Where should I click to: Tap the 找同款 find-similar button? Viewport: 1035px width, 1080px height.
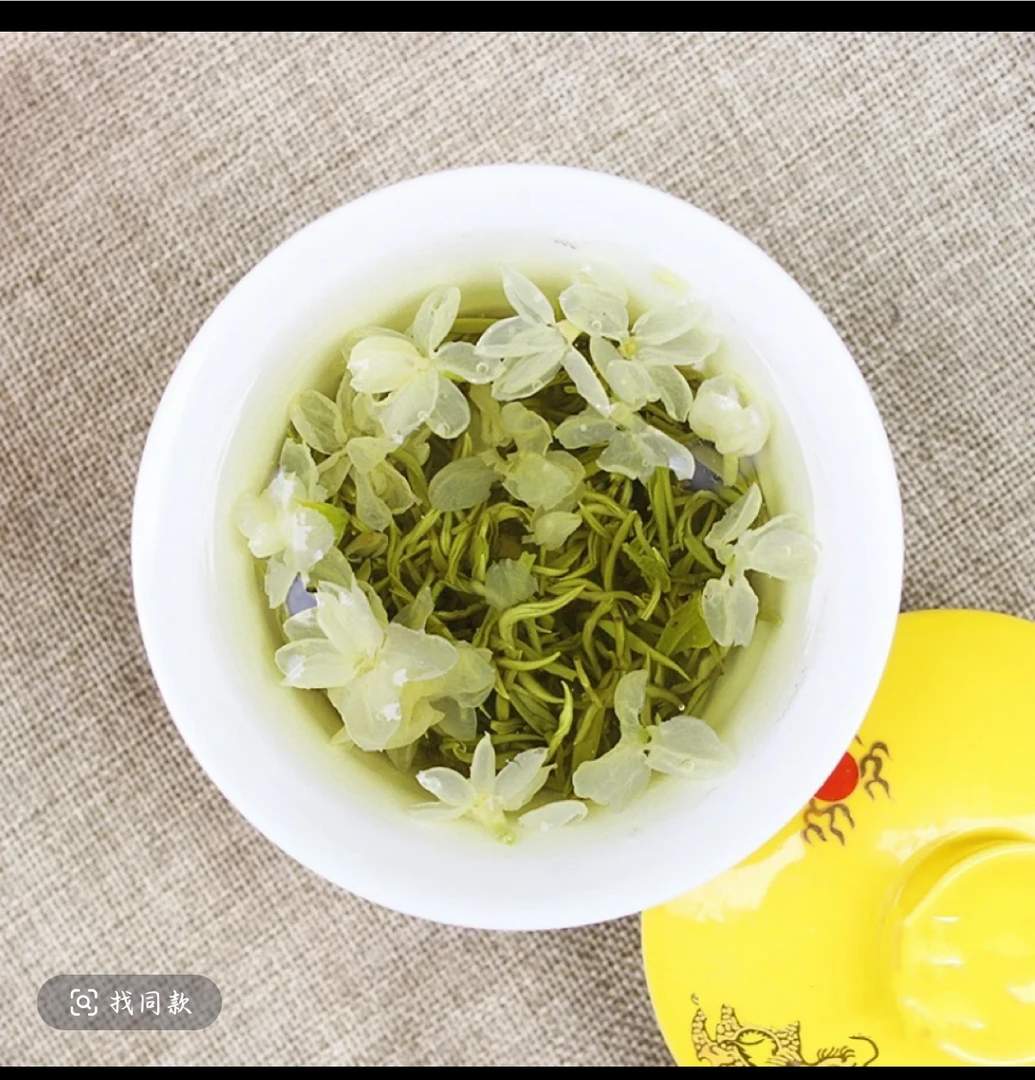[x=129, y=1002]
